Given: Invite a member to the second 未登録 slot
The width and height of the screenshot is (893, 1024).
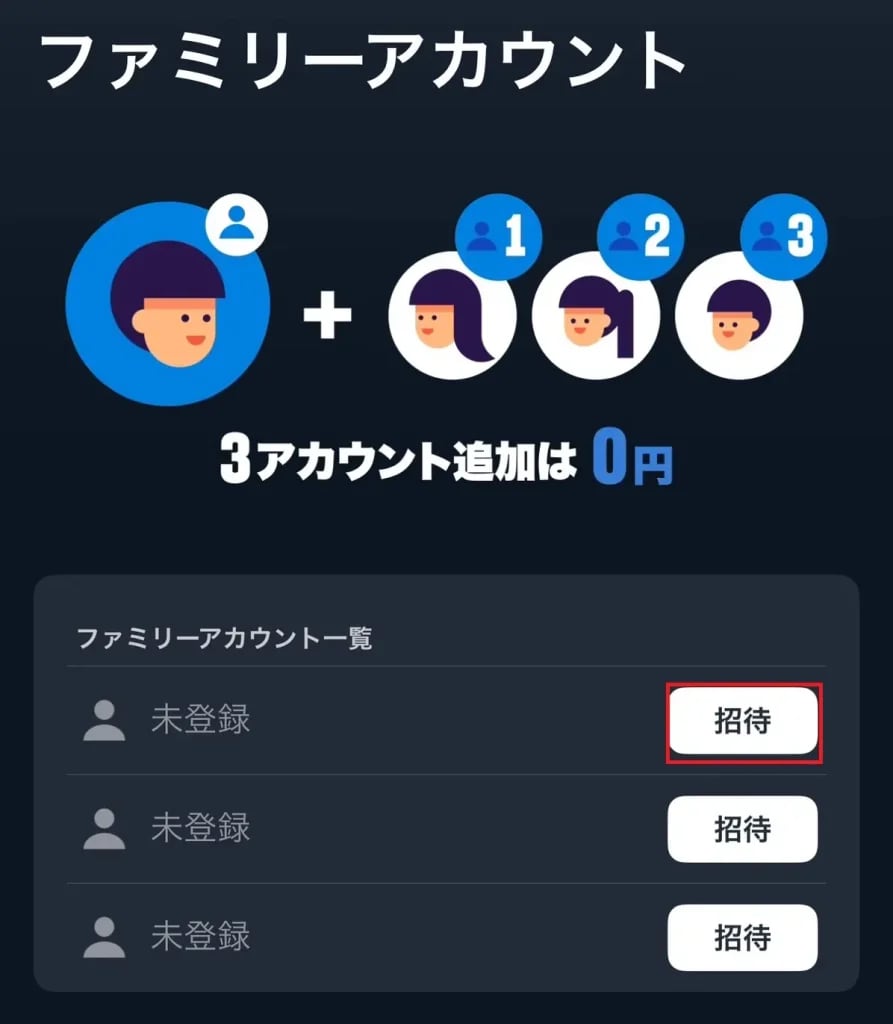Looking at the screenshot, I should (x=742, y=829).
